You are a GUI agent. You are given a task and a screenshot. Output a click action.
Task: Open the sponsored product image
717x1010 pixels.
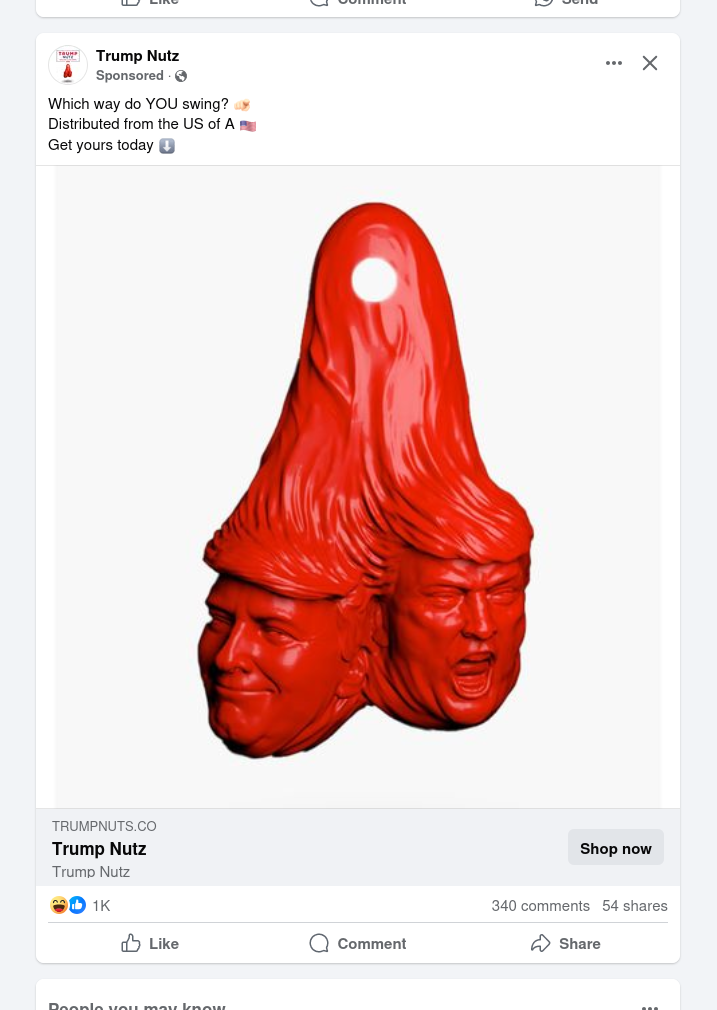[358, 487]
